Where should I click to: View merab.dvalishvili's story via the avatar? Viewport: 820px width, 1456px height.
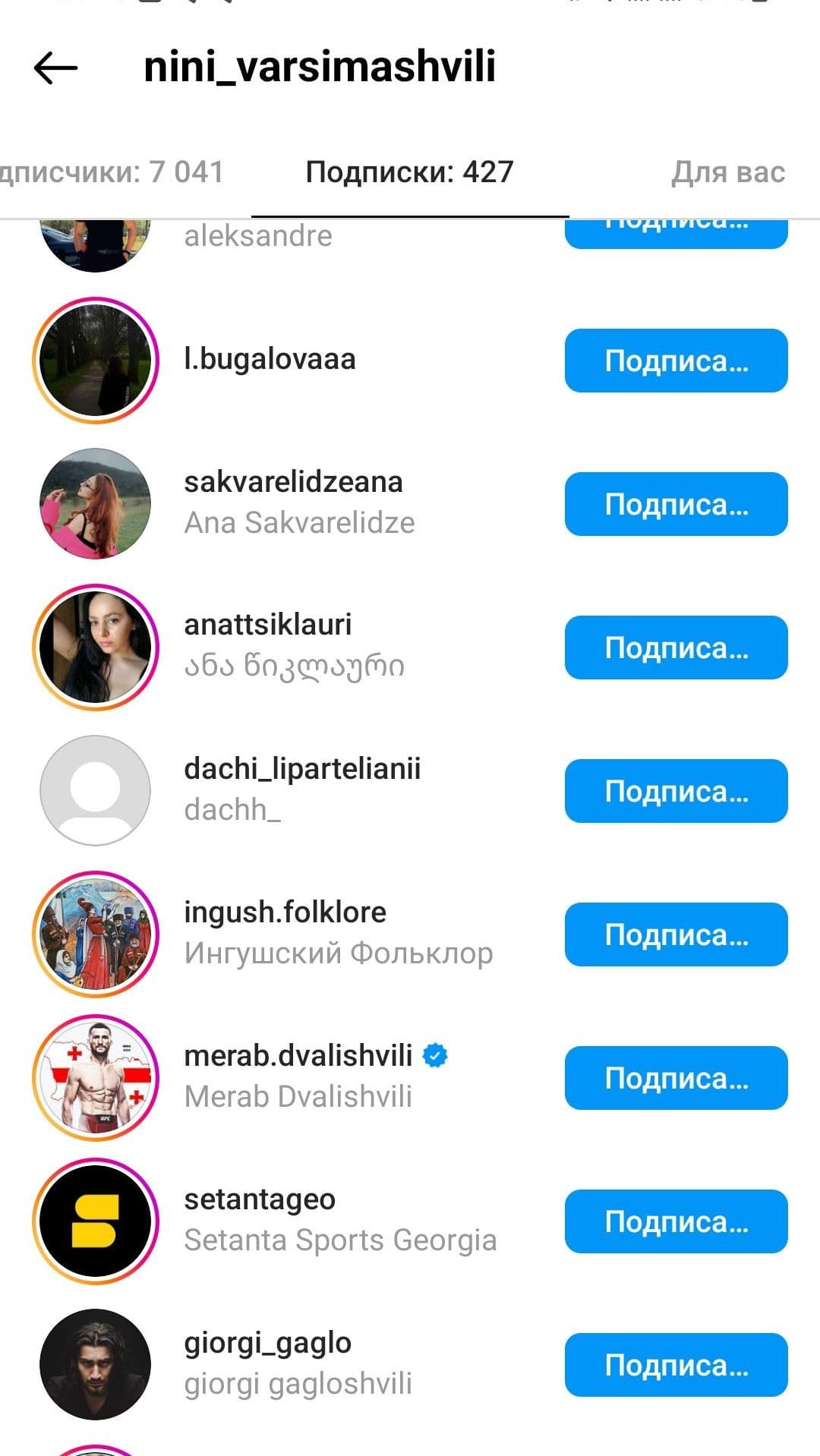click(95, 1078)
